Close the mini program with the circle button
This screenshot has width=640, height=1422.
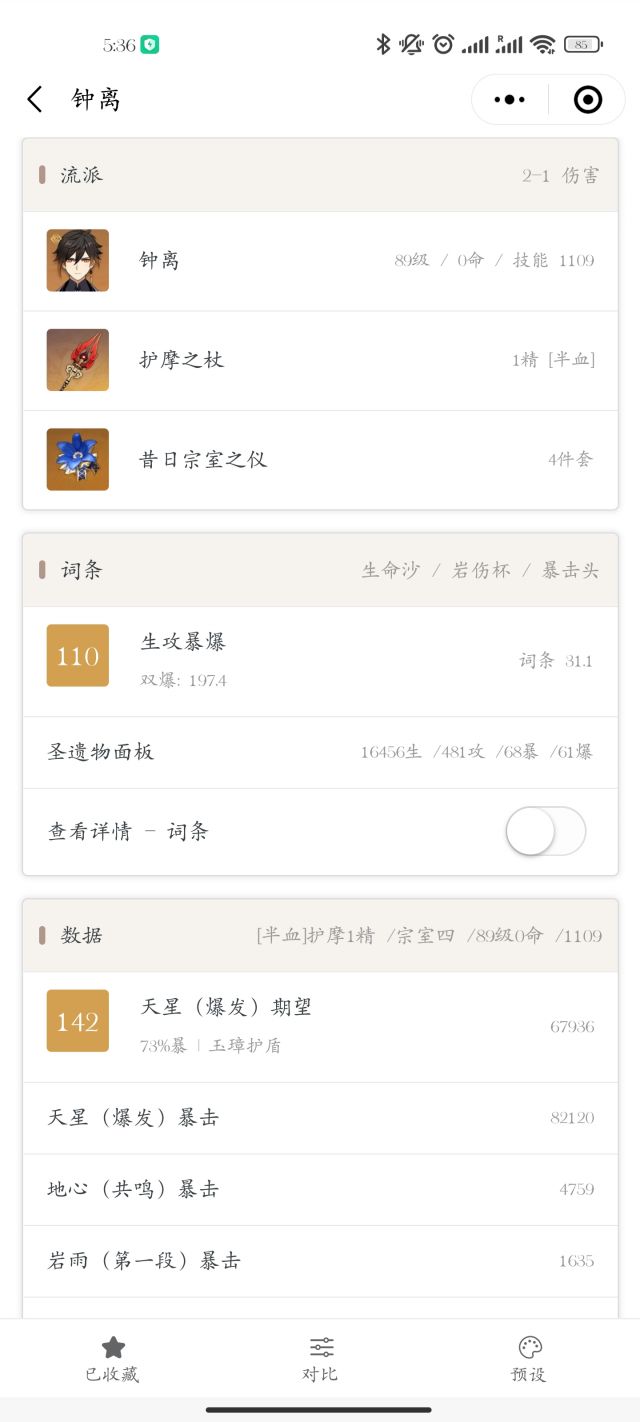[x=588, y=99]
